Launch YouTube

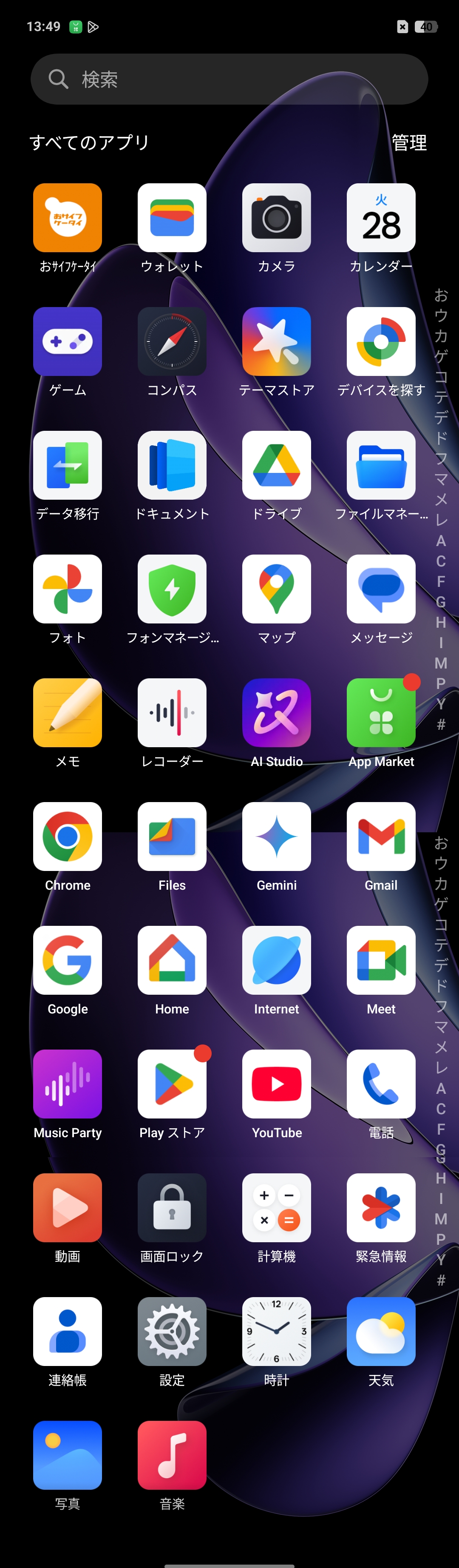tap(276, 1084)
